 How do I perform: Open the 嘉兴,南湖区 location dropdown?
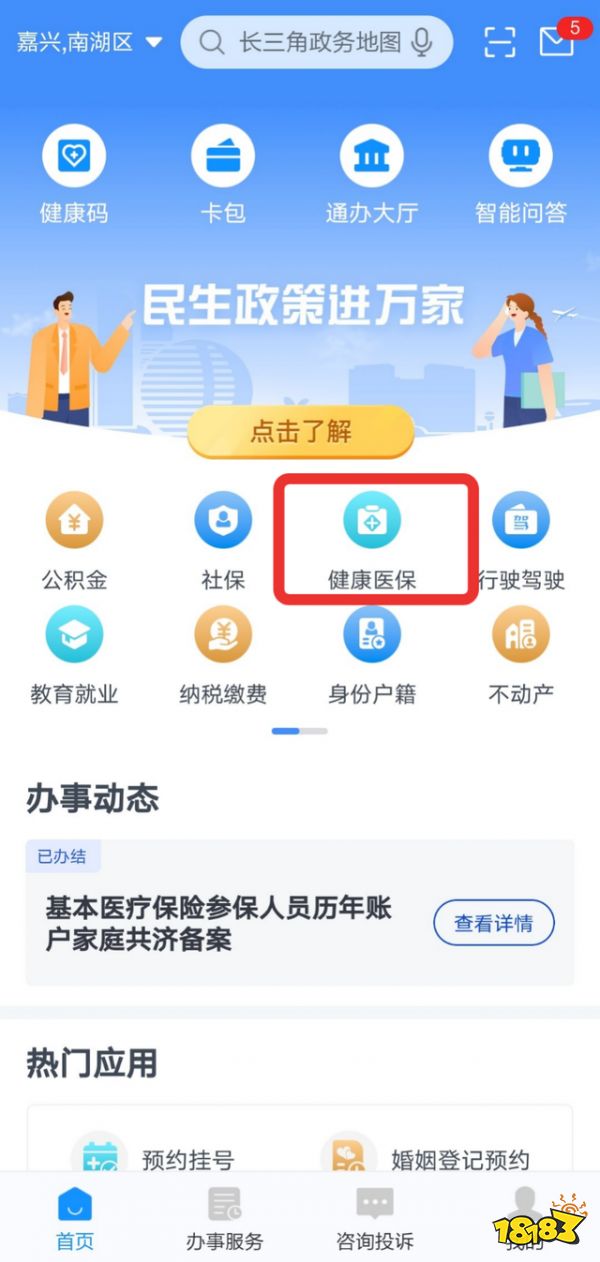(89, 42)
